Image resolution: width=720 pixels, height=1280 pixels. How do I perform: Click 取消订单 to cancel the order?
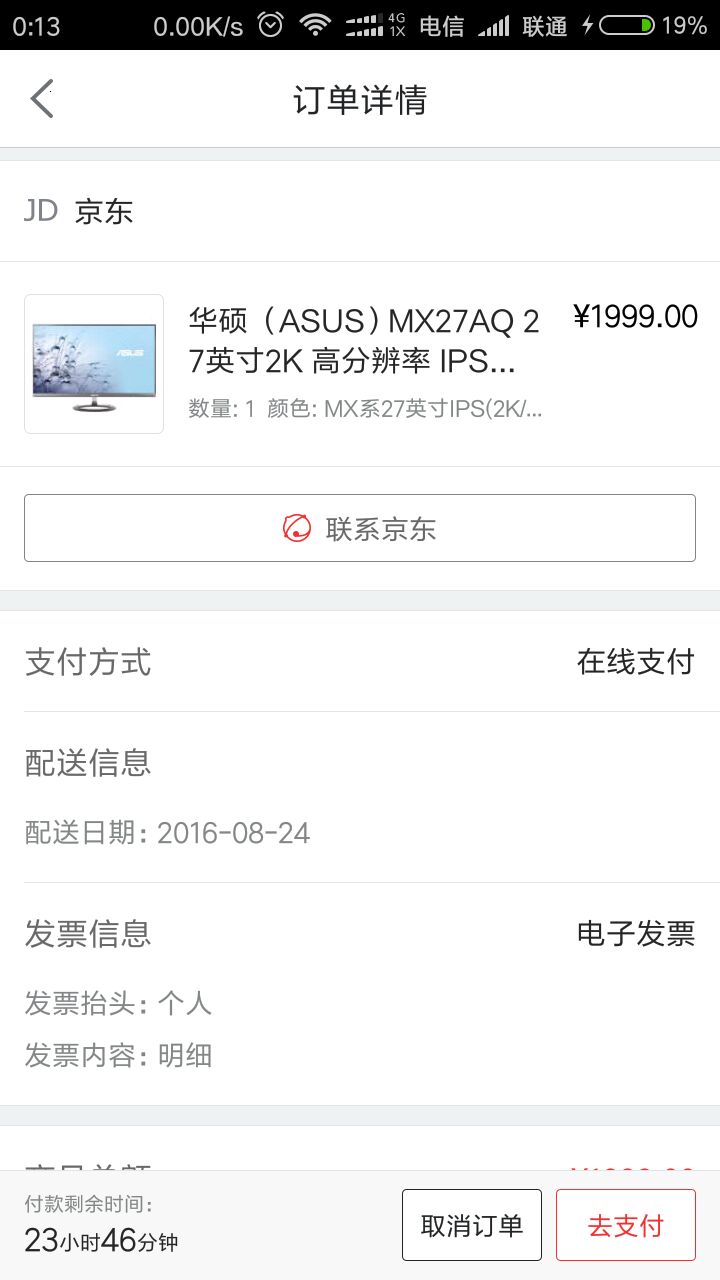[471, 1224]
